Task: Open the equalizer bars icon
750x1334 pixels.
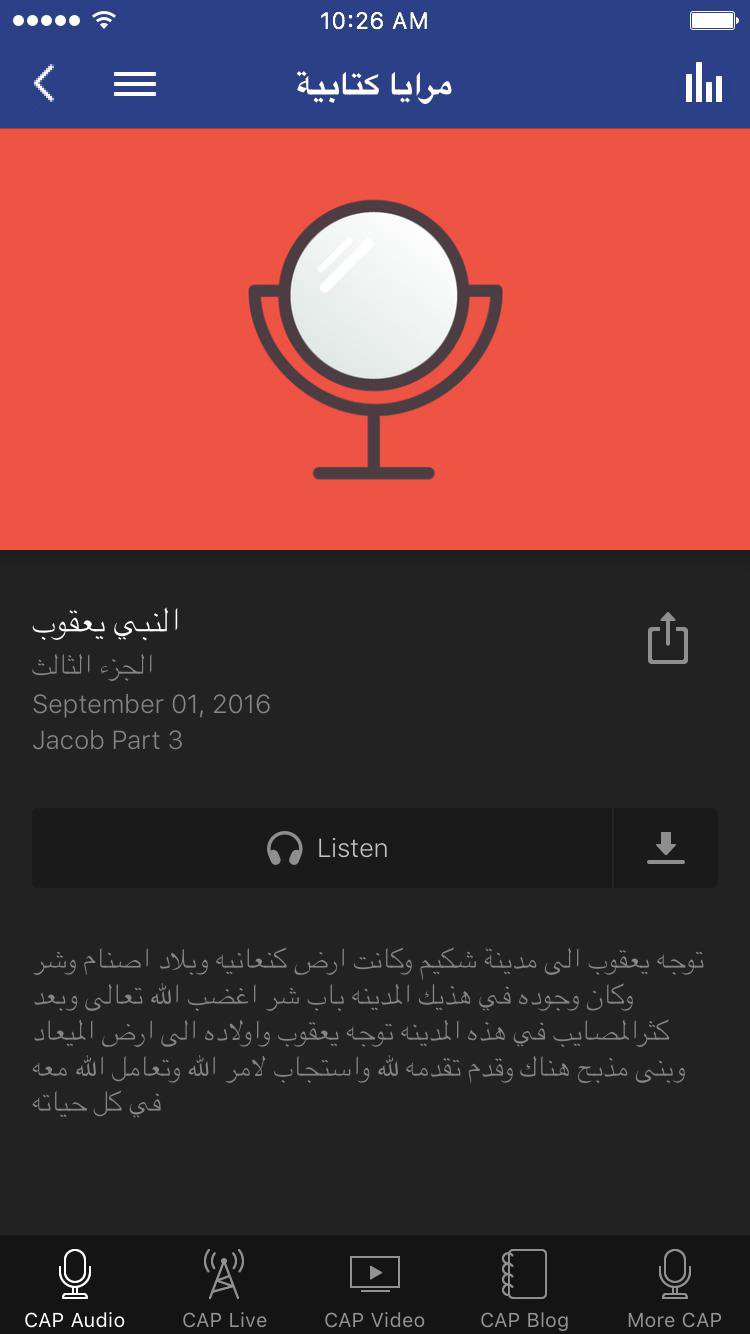Action: [703, 84]
